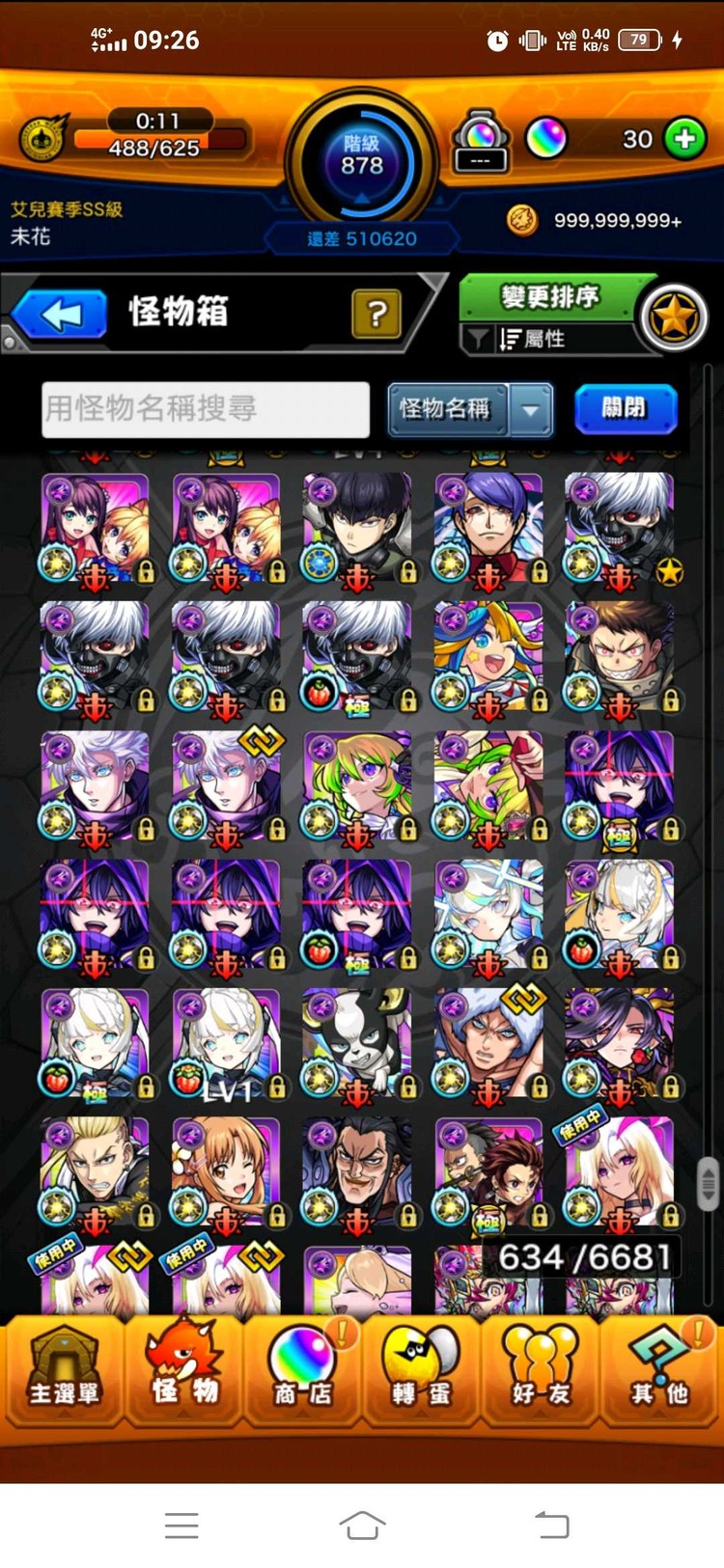The width and height of the screenshot is (724, 1568).
Task: Tap the 變更排序 sort button
Action: pyautogui.click(x=548, y=296)
